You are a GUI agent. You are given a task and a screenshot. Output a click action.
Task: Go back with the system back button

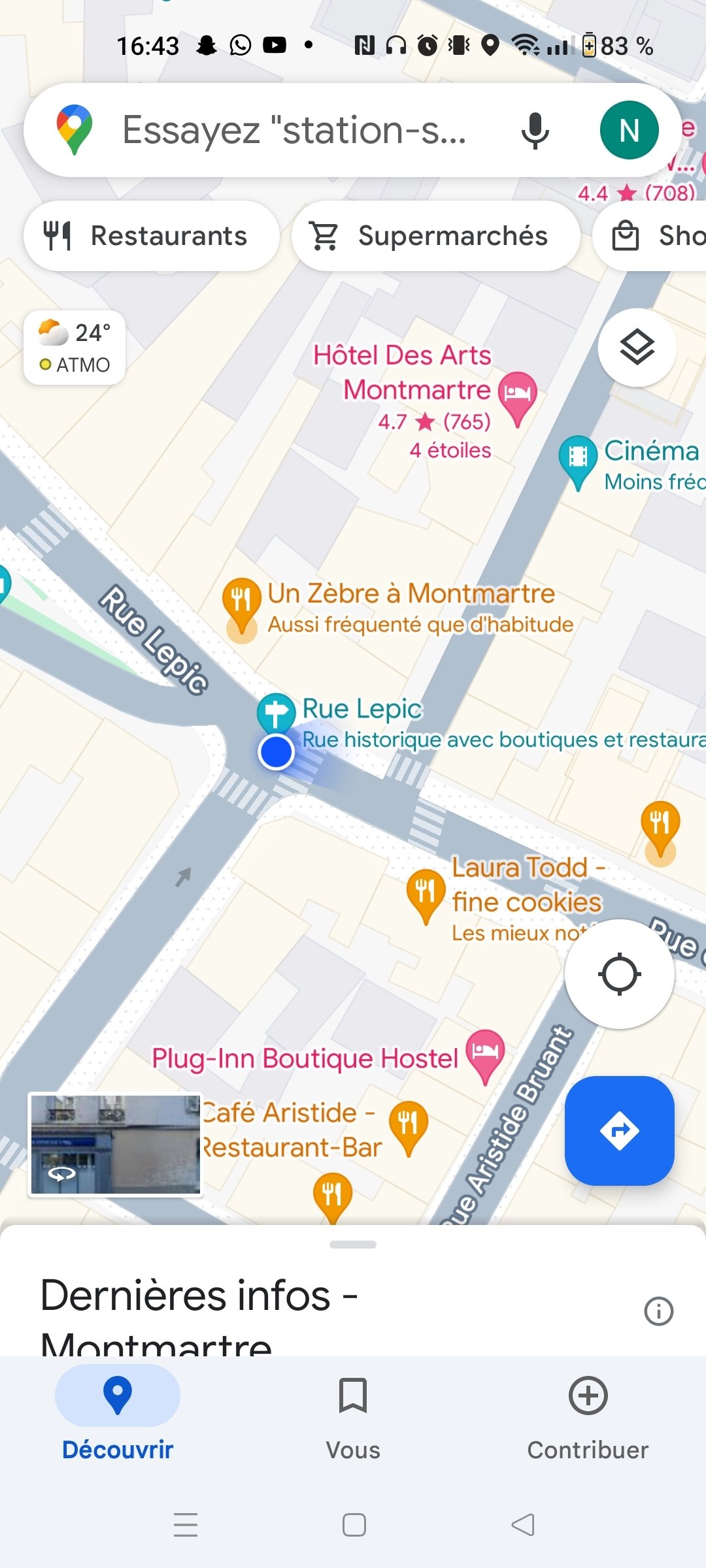point(522,1525)
